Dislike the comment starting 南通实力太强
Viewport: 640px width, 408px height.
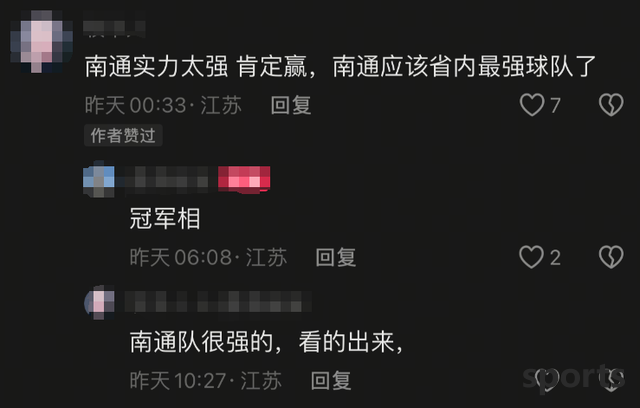pyautogui.click(x=610, y=105)
